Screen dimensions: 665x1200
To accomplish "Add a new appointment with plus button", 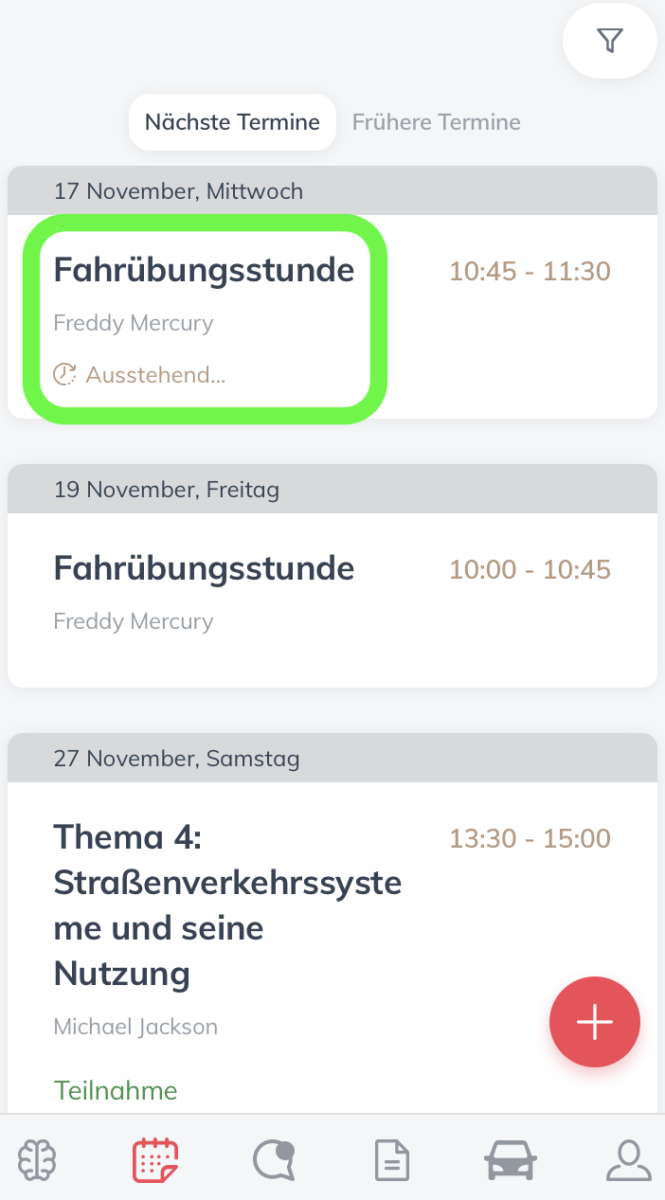I will pyautogui.click(x=595, y=1022).
